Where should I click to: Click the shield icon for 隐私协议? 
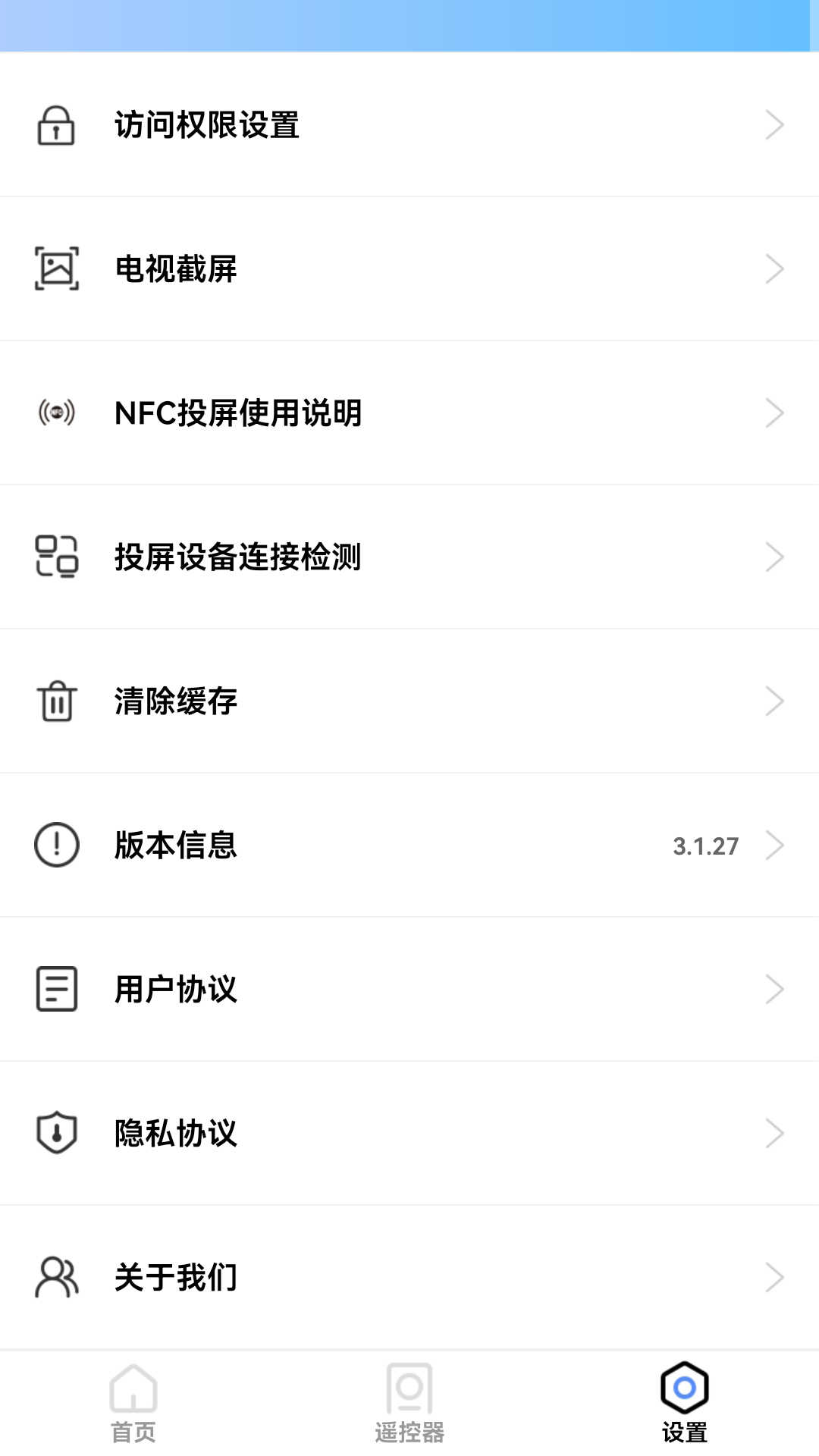[x=55, y=1133]
